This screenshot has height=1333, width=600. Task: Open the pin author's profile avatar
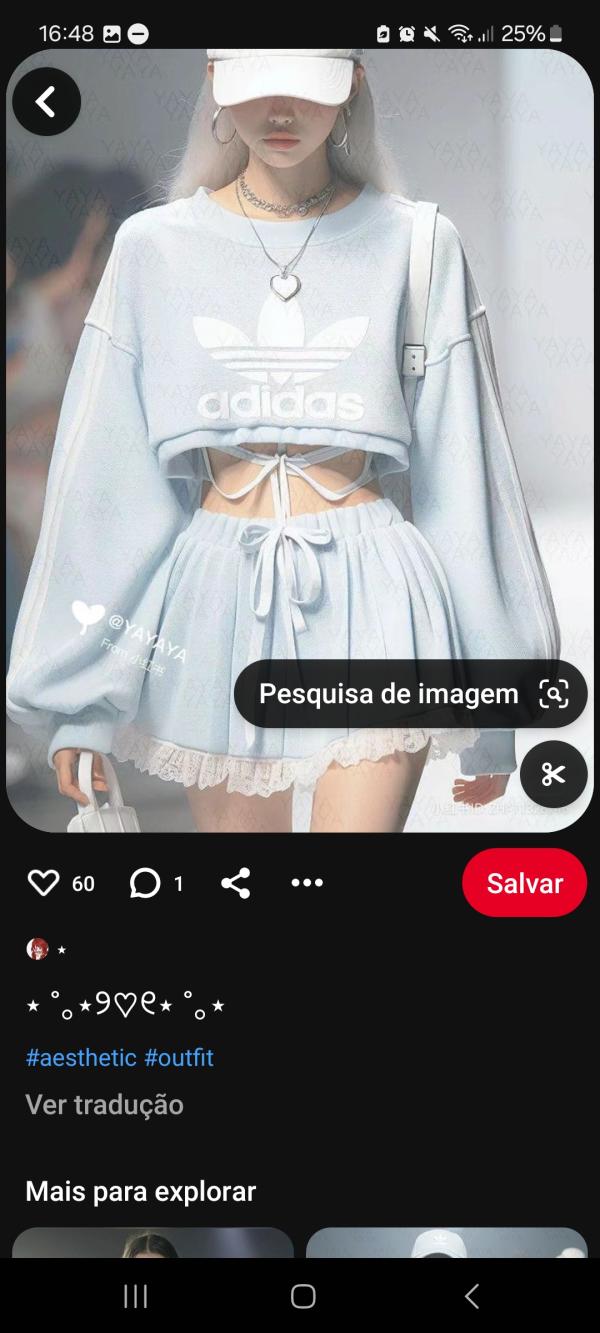(x=37, y=949)
